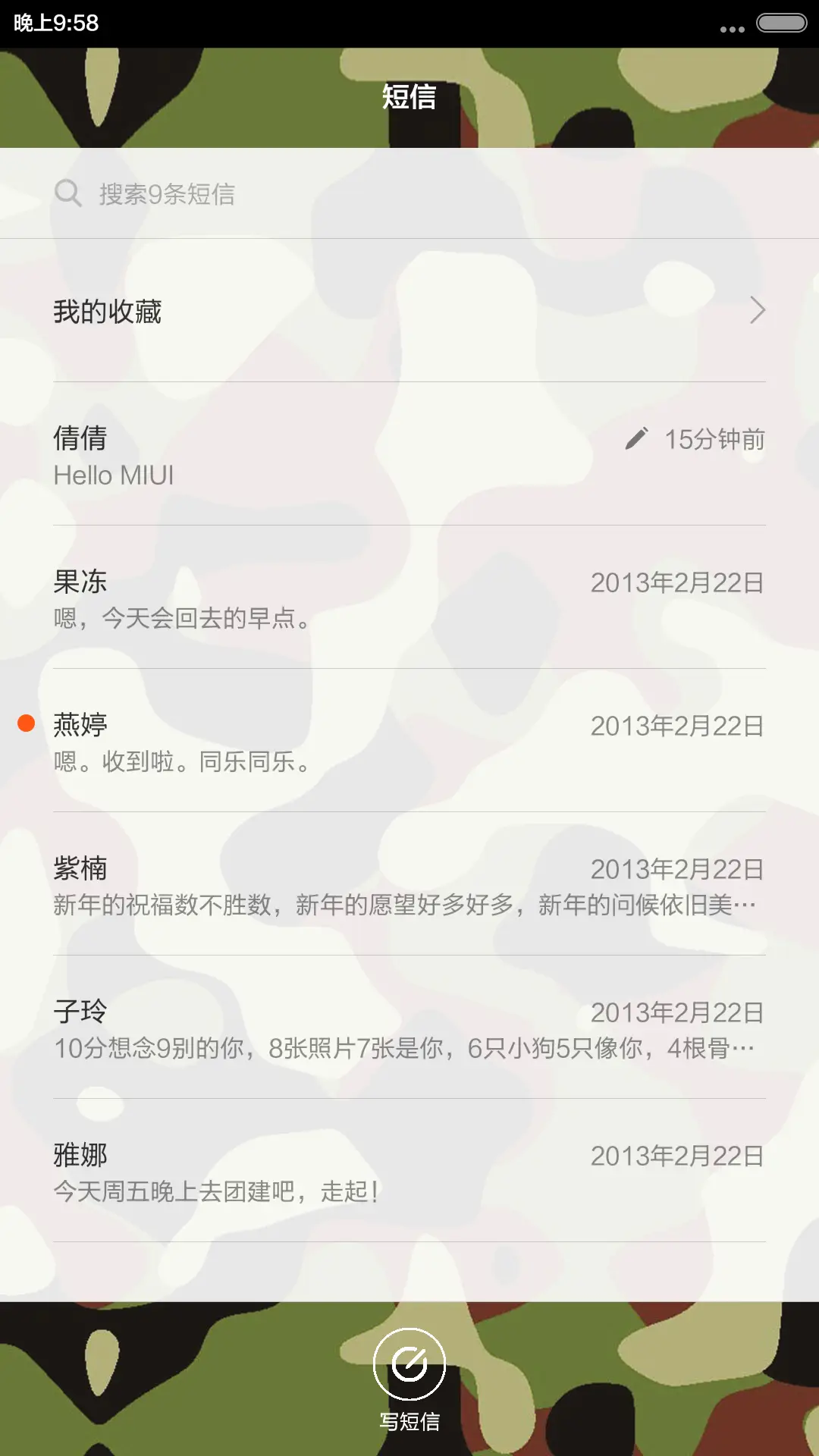Viewport: 819px width, 1456px height.
Task: Open the 倩倩 conversation showing Hello MIUI
Action: point(303,455)
